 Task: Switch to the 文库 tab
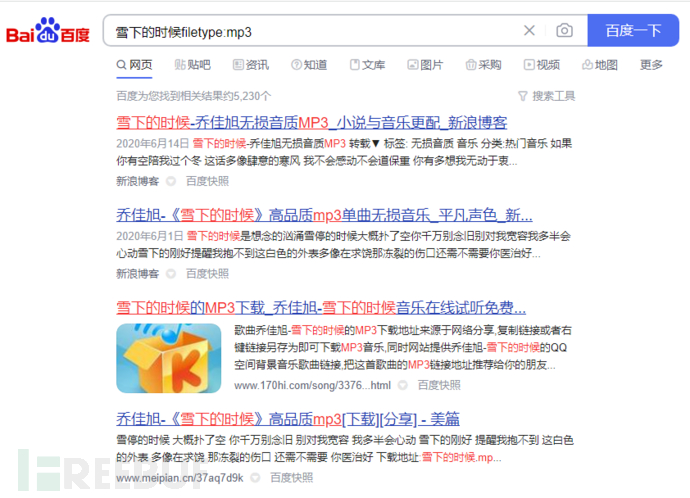point(366,65)
